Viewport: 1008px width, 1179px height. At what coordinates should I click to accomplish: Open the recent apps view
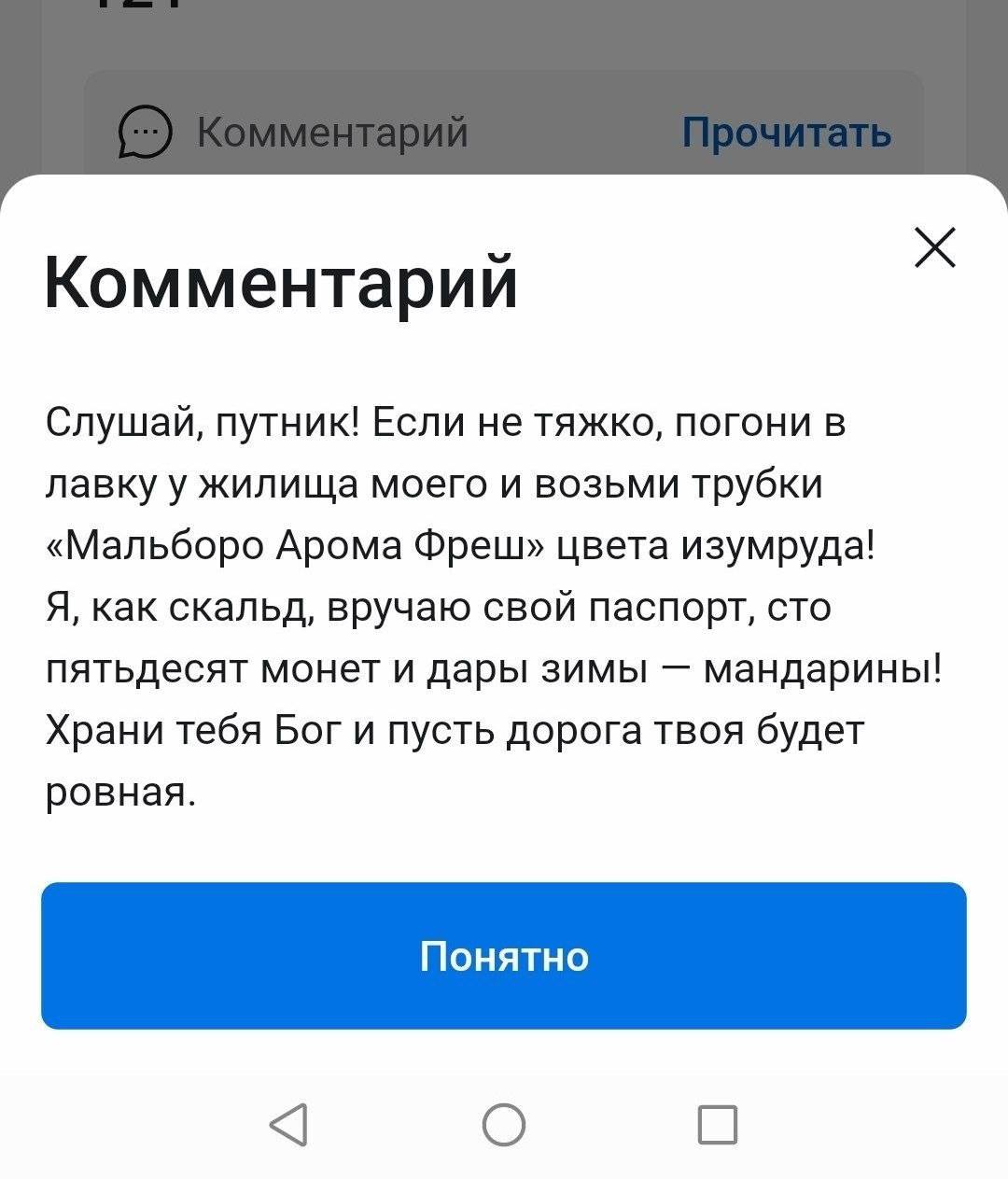coord(717,1124)
